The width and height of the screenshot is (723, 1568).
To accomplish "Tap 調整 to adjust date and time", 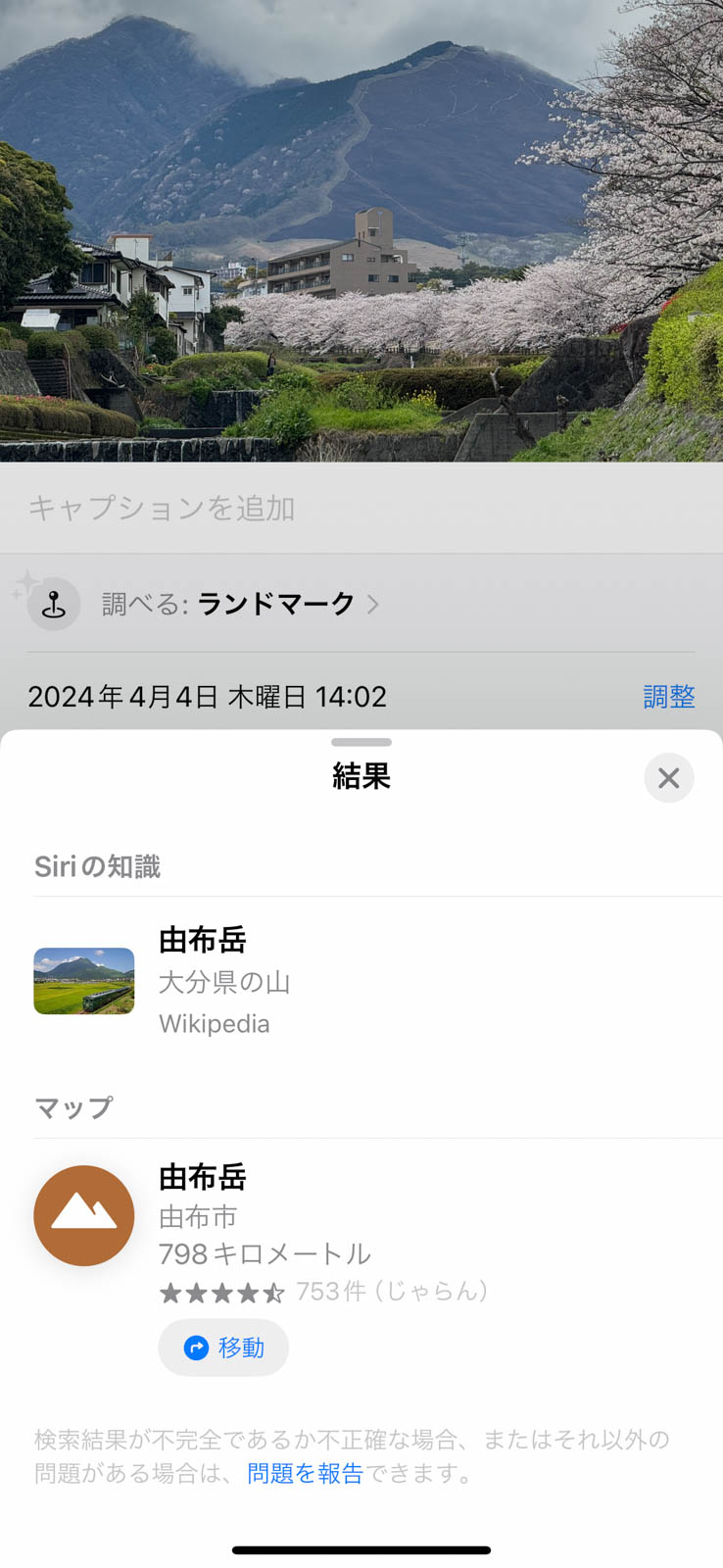I will coord(669,697).
